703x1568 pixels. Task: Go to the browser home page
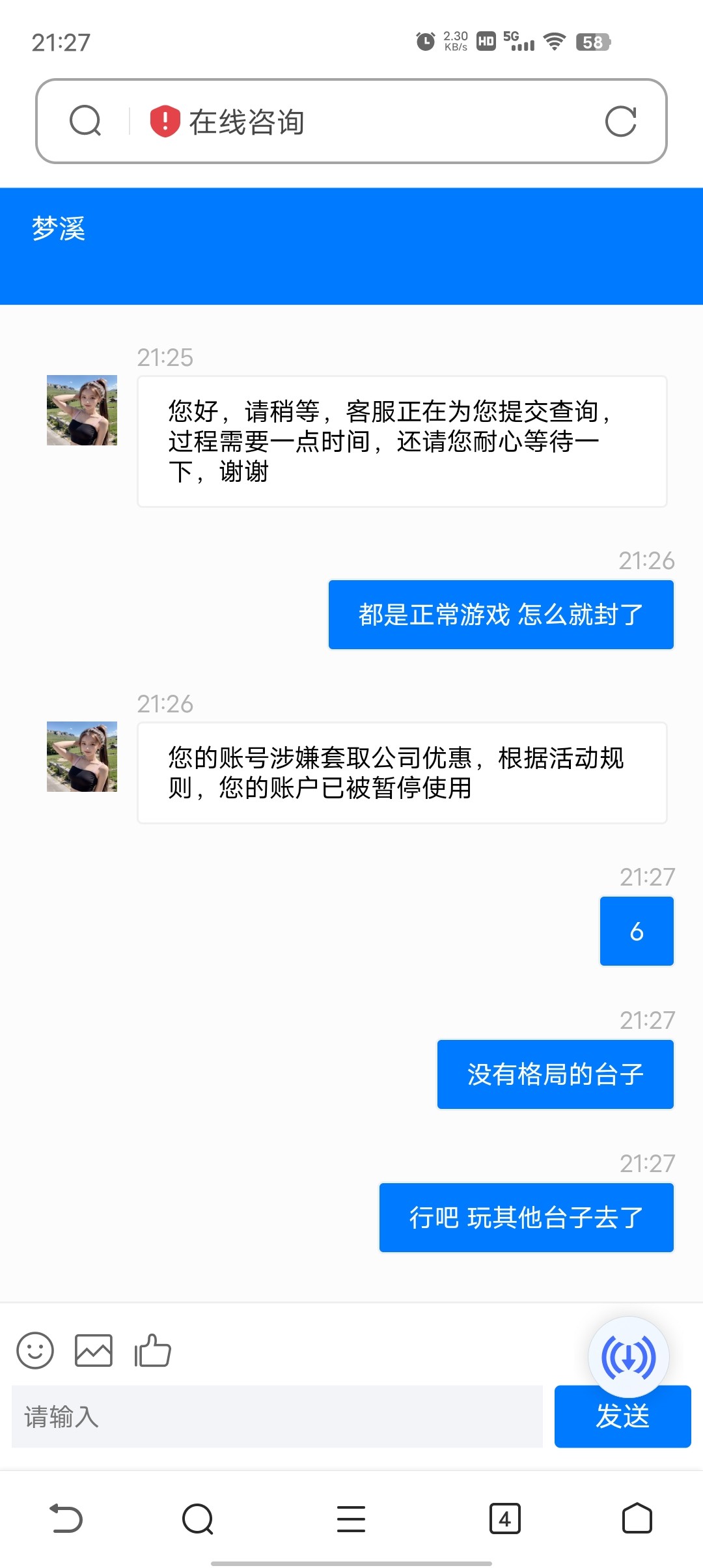pyautogui.click(x=637, y=1519)
